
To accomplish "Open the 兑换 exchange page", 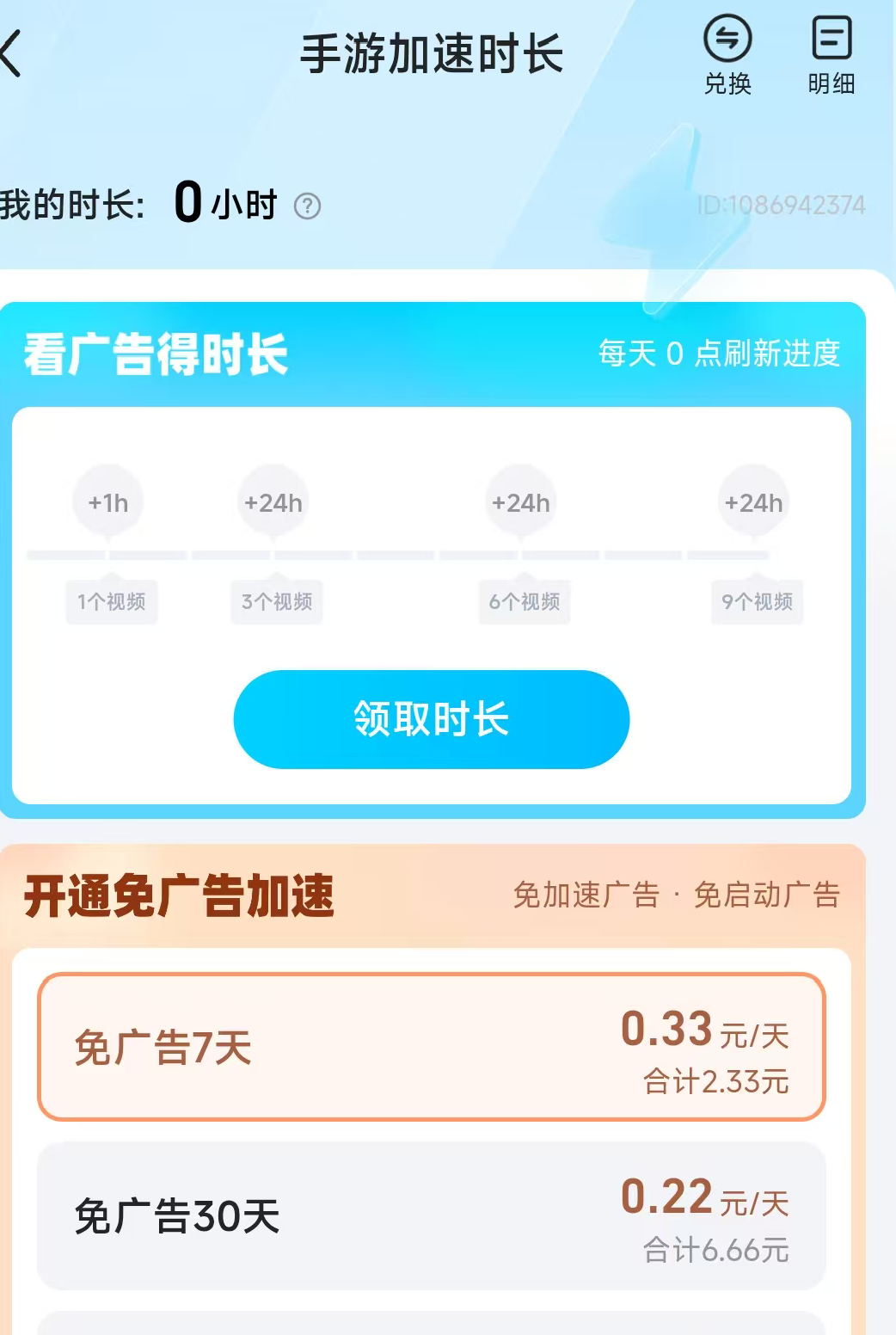I will coord(727,53).
